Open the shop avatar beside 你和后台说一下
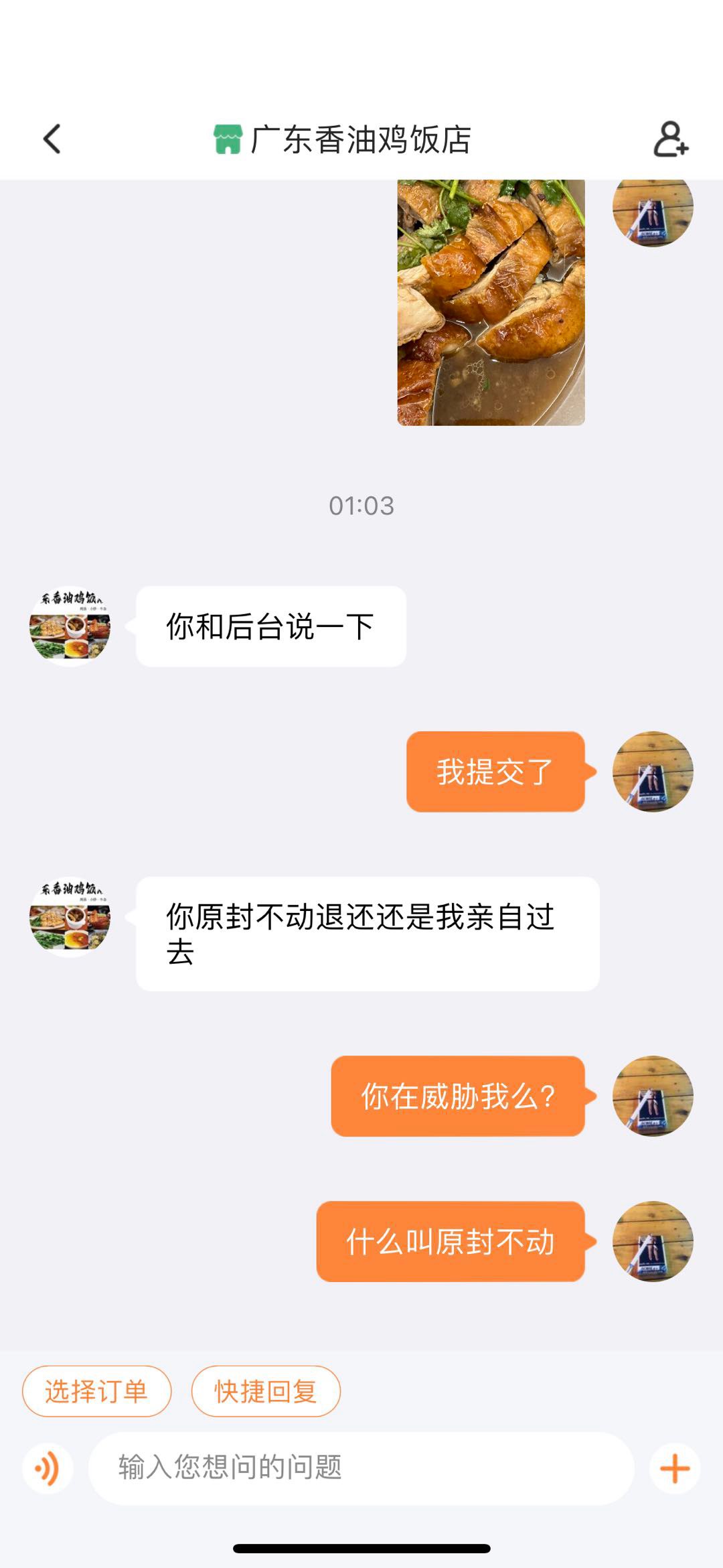723x1568 pixels. (70, 626)
